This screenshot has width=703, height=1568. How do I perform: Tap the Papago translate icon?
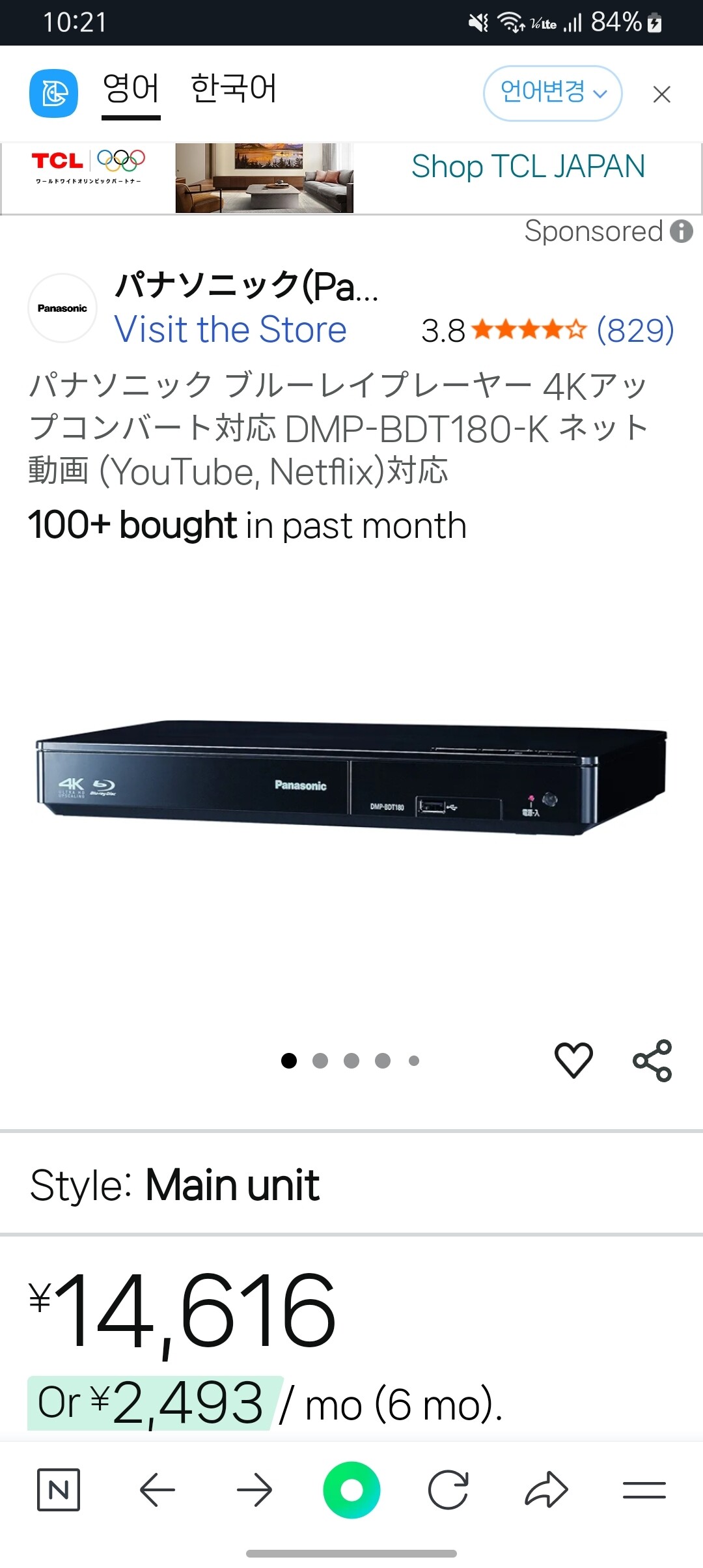[x=53, y=93]
